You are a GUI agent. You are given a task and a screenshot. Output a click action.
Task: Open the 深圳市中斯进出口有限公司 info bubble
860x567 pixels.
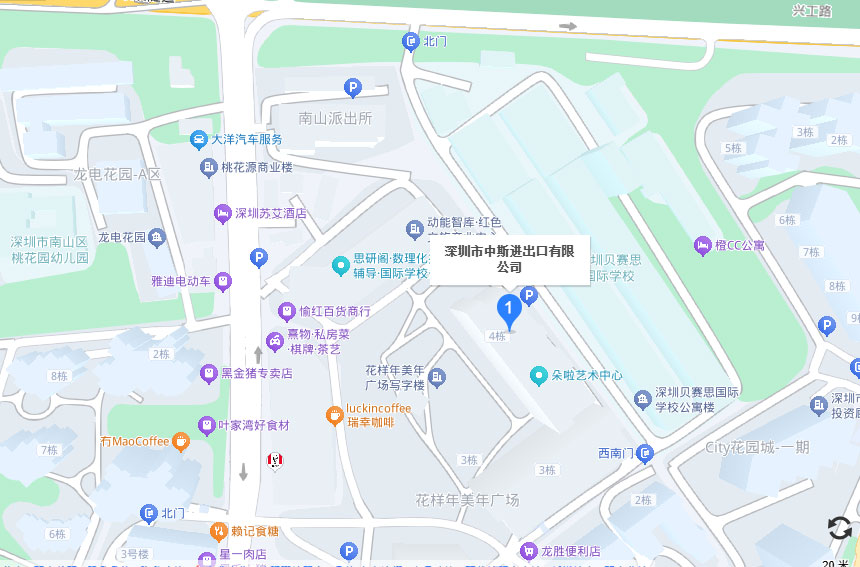click(x=509, y=259)
